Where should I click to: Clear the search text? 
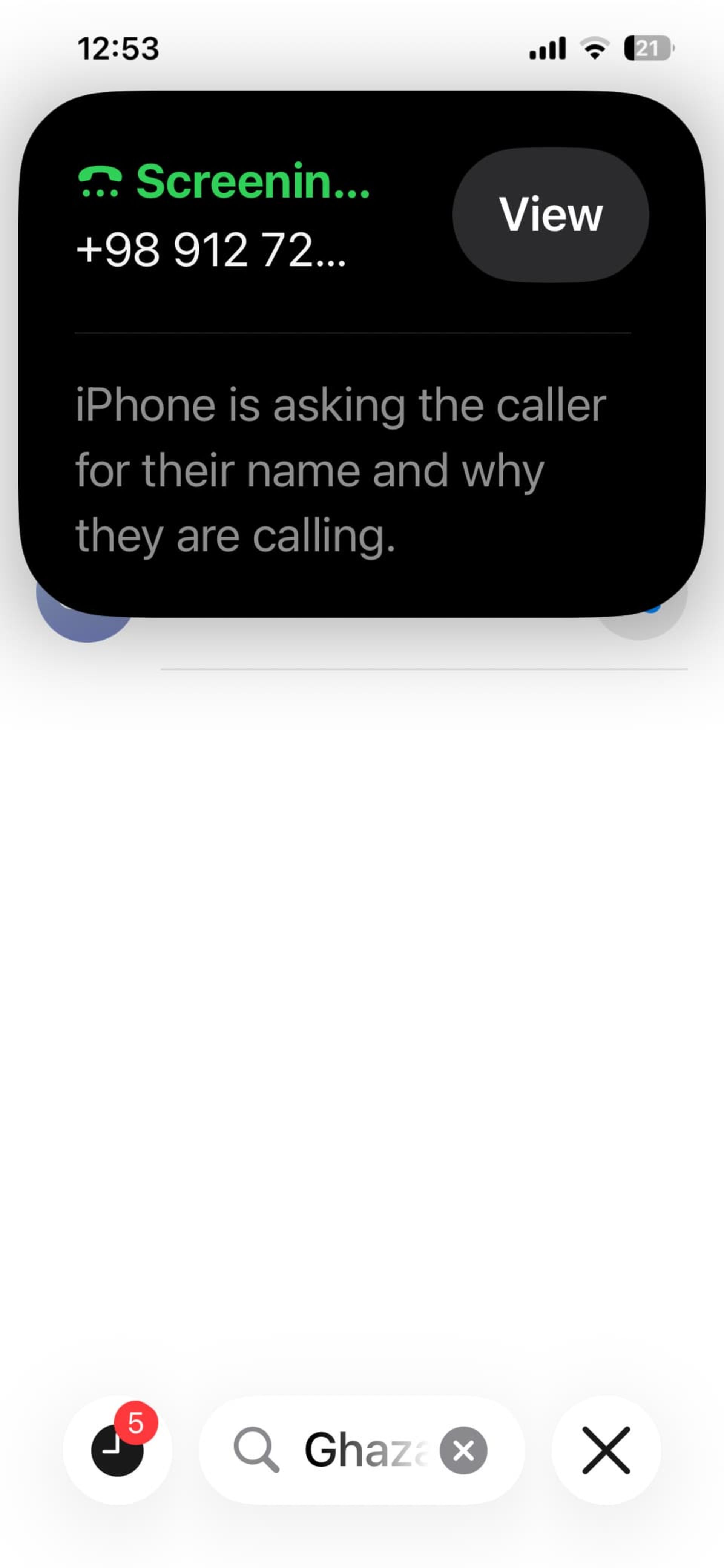(x=463, y=1450)
